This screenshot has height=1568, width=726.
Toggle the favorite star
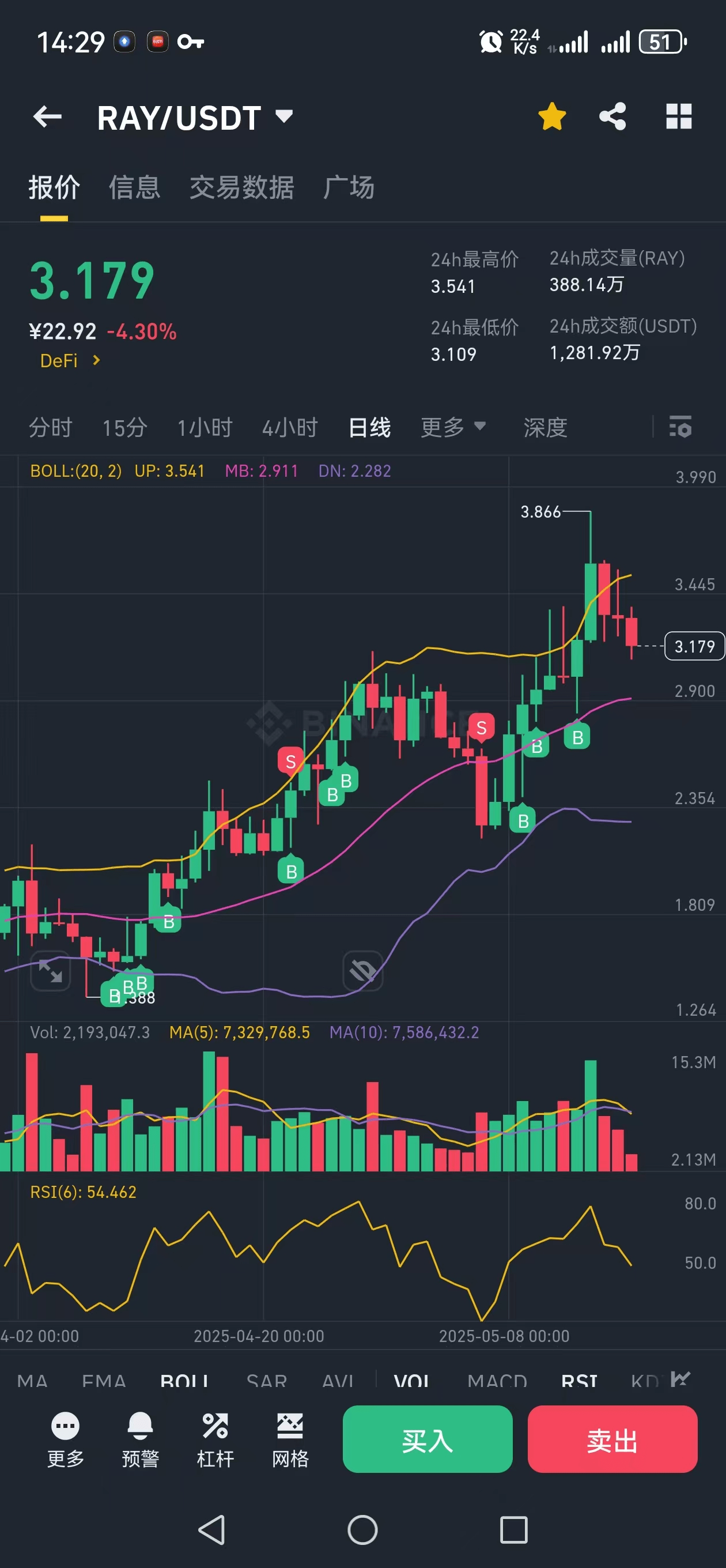click(x=552, y=116)
